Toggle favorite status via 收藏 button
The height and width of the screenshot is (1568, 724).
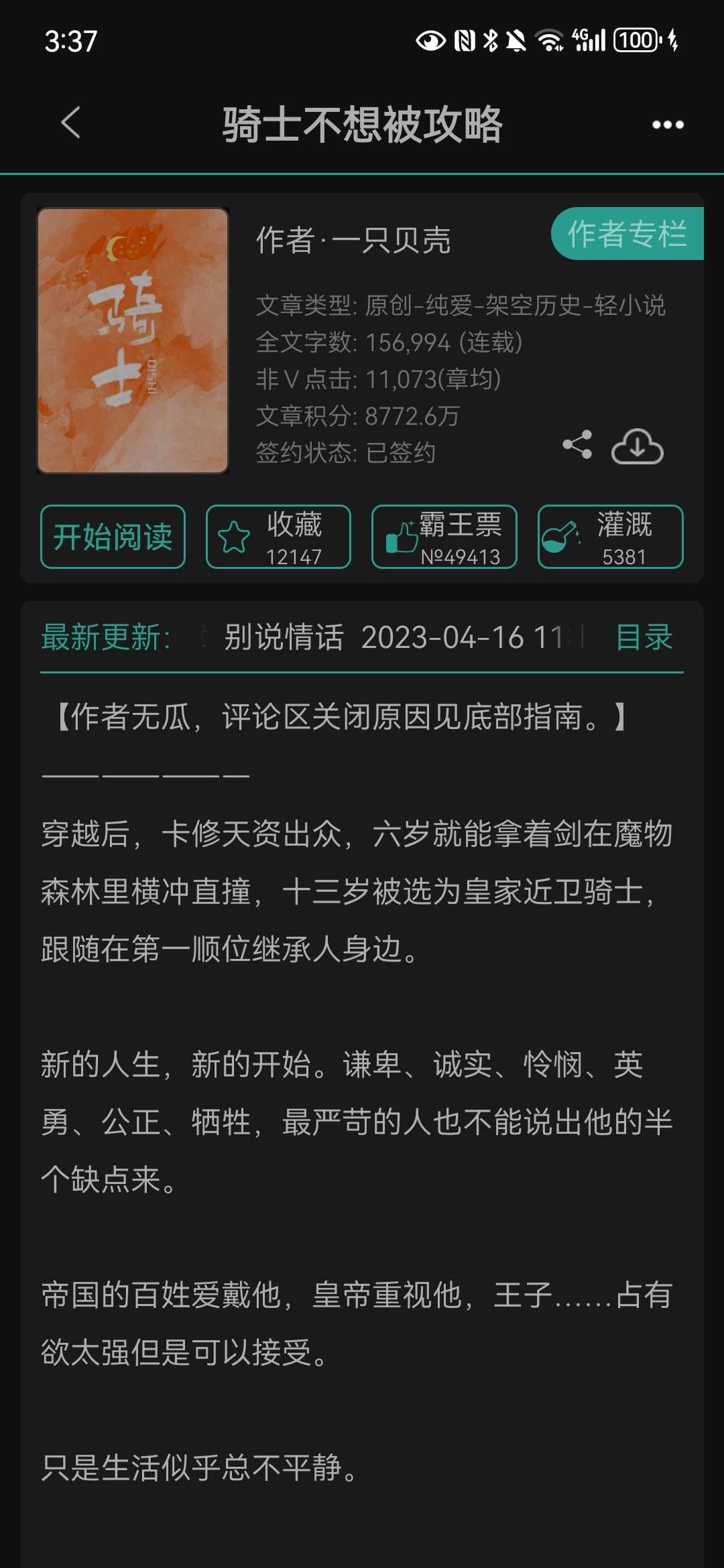(x=278, y=536)
